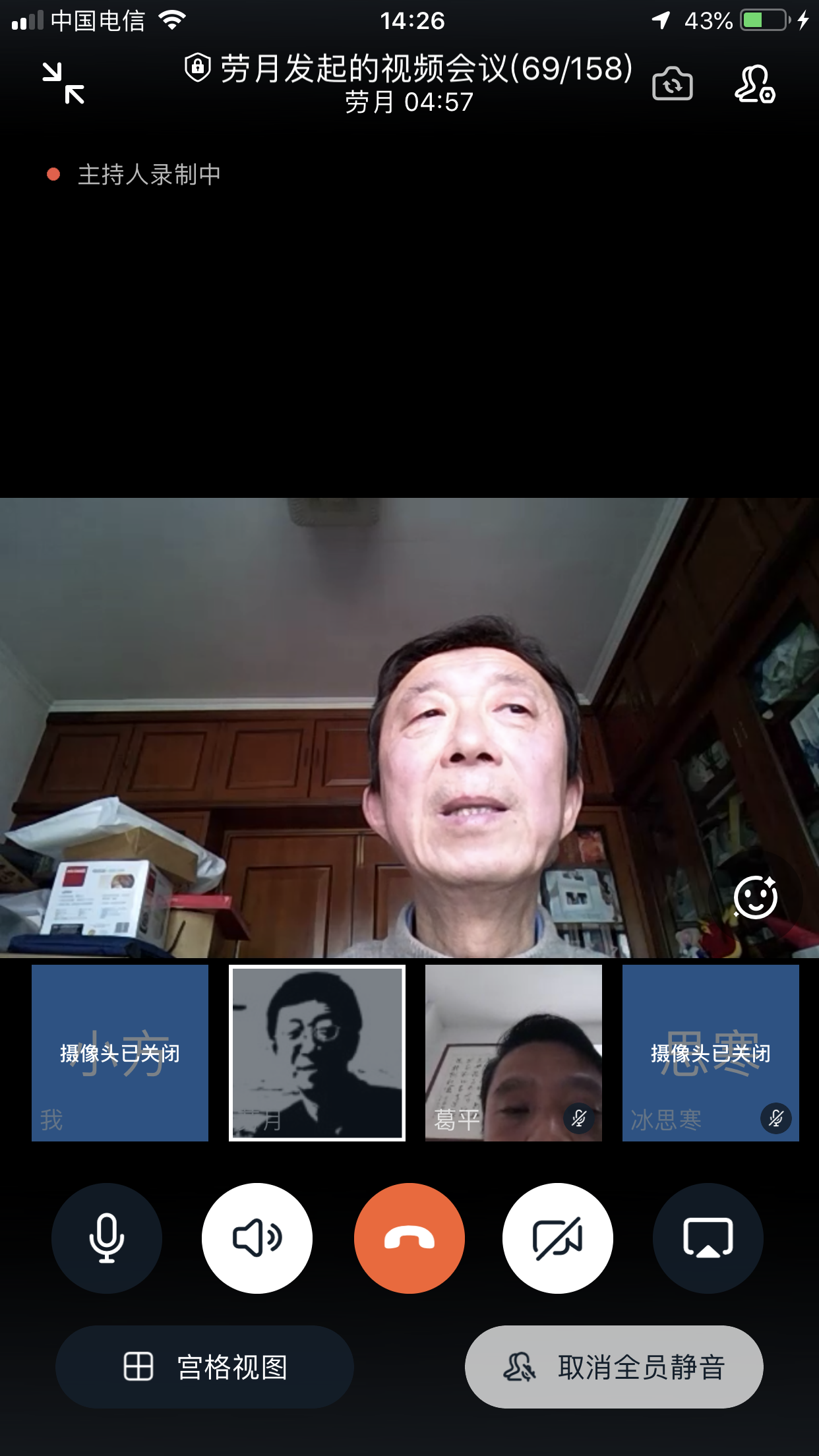Toggle the speaker output
The width and height of the screenshot is (819, 1456).
257,1238
